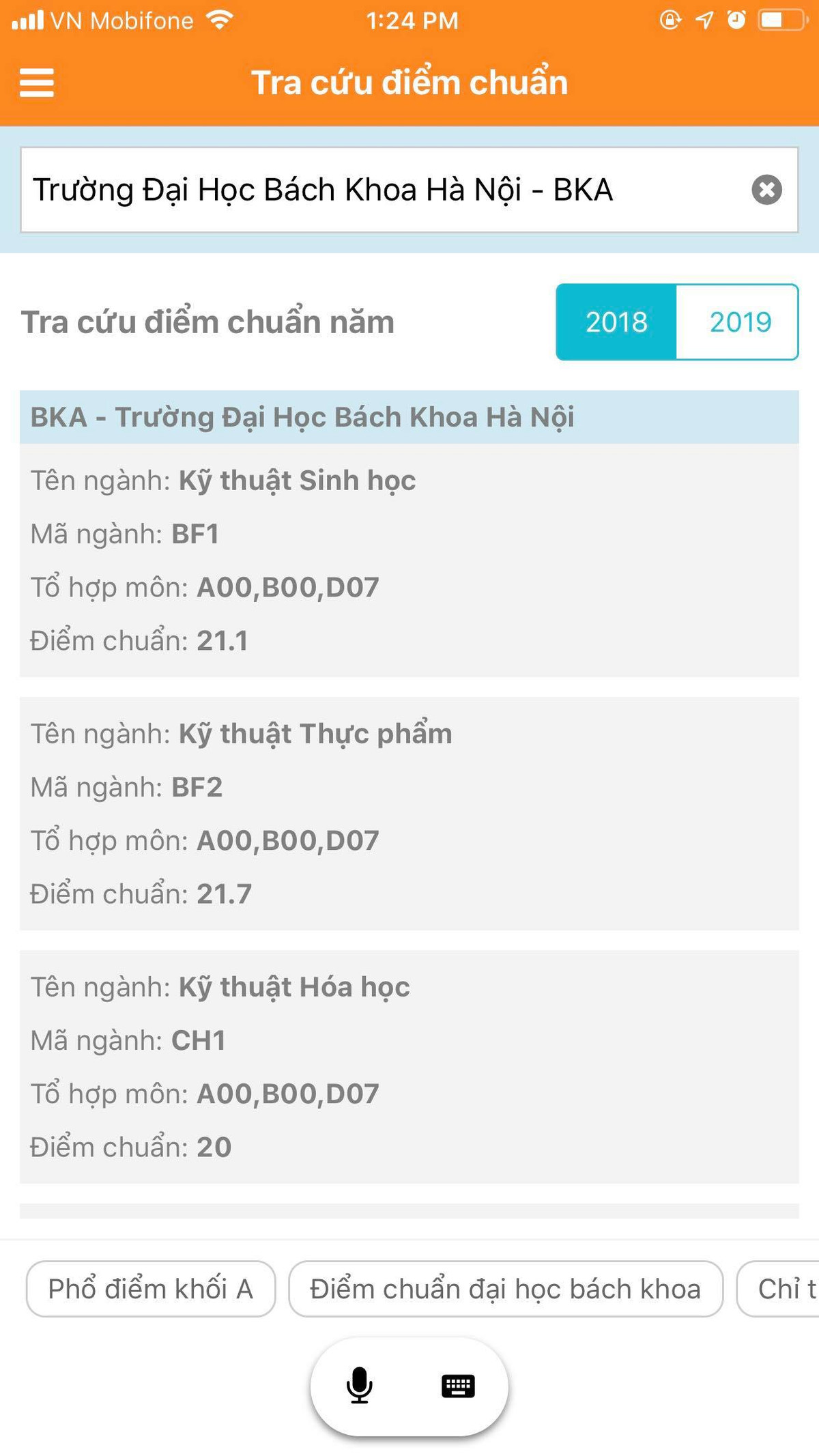Tap the BKA school header row
This screenshot has width=819, height=1456.
click(409, 416)
